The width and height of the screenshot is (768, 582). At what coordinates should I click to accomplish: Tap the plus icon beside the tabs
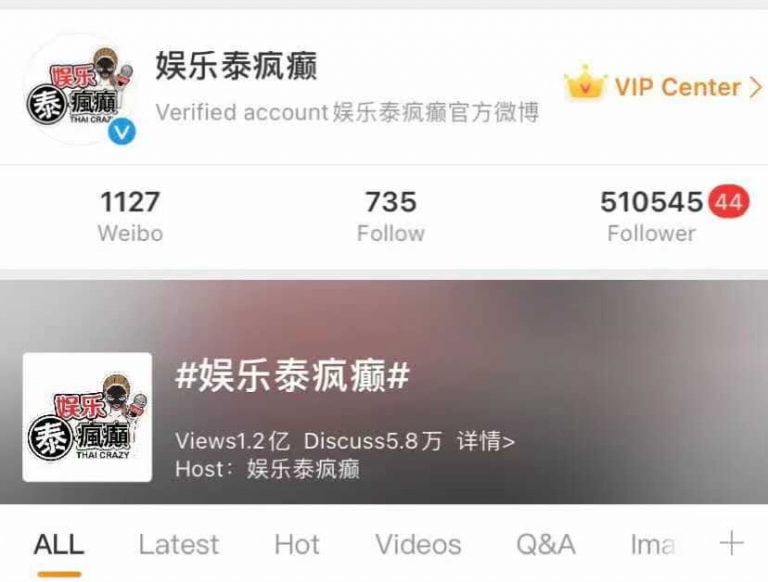(x=732, y=543)
